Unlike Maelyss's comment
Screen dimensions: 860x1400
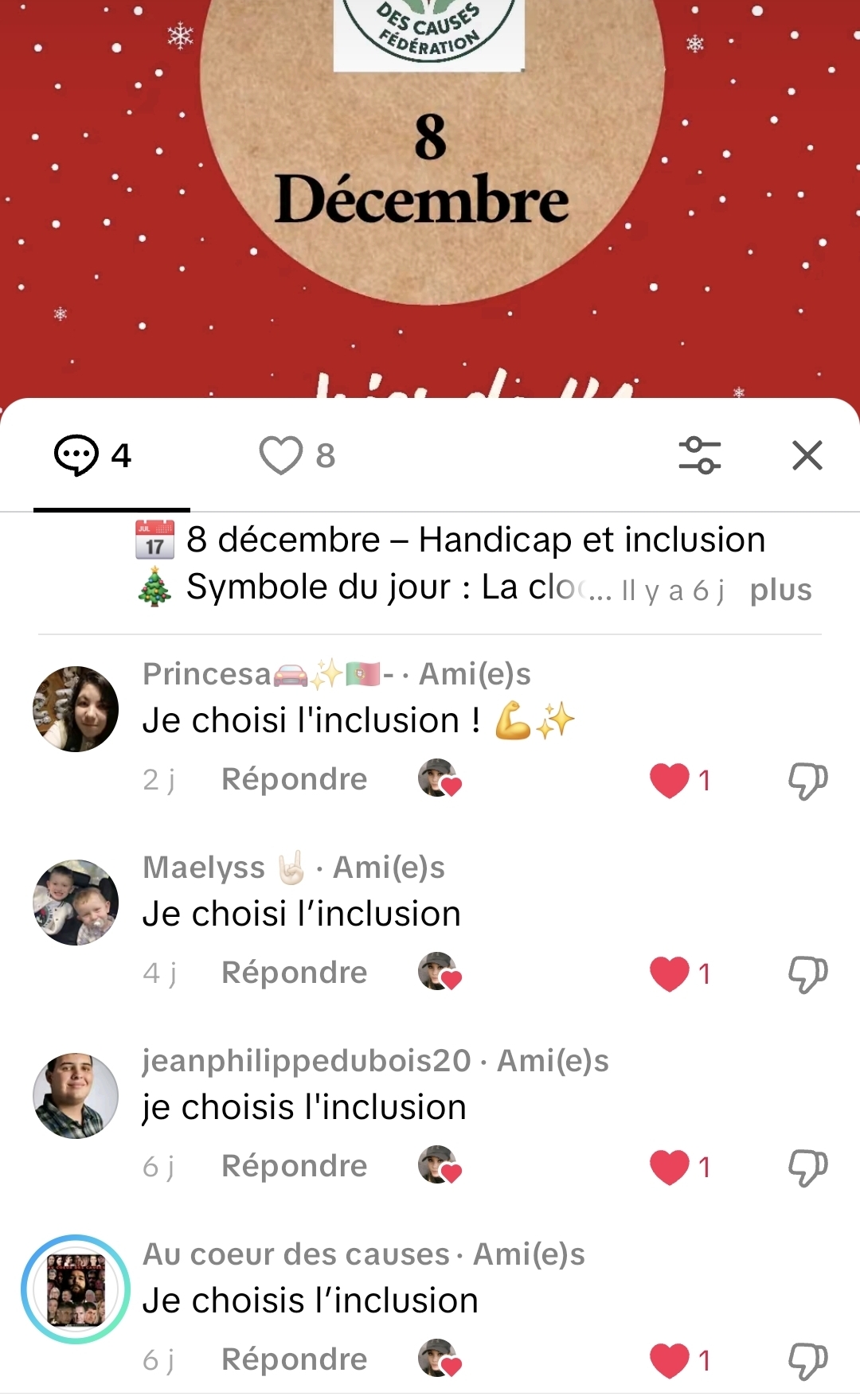[670, 973]
